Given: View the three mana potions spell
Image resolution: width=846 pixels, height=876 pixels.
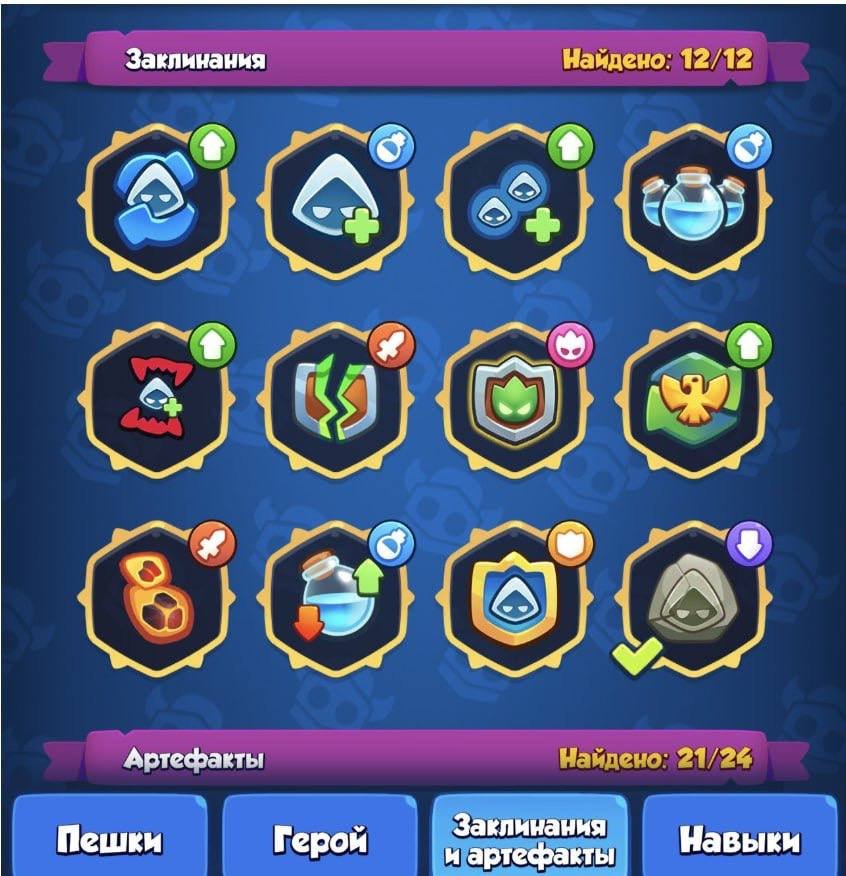Looking at the screenshot, I should [x=693, y=203].
